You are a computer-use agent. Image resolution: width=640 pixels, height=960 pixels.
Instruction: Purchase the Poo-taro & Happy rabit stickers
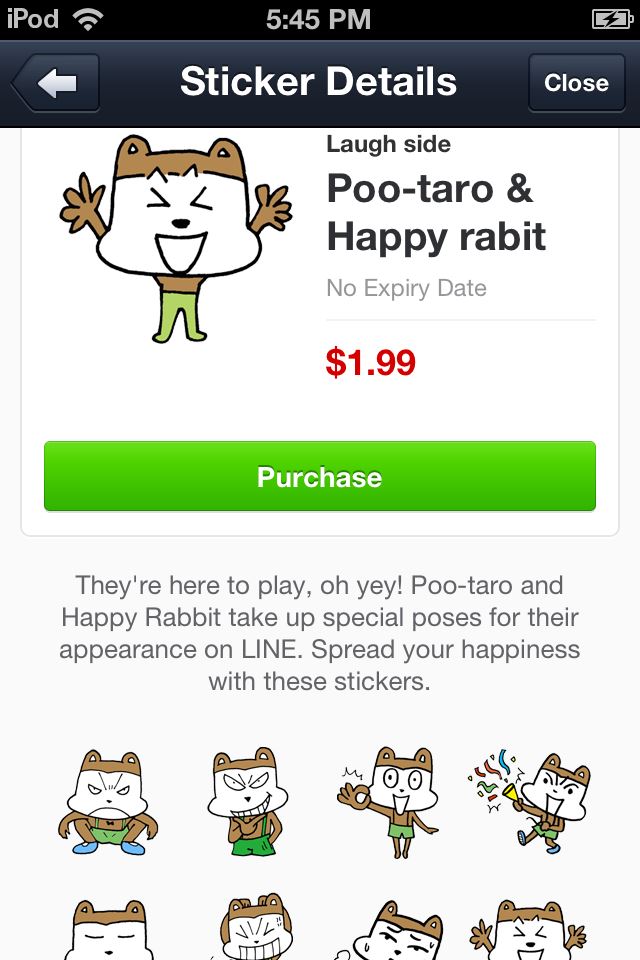[319, 477]
